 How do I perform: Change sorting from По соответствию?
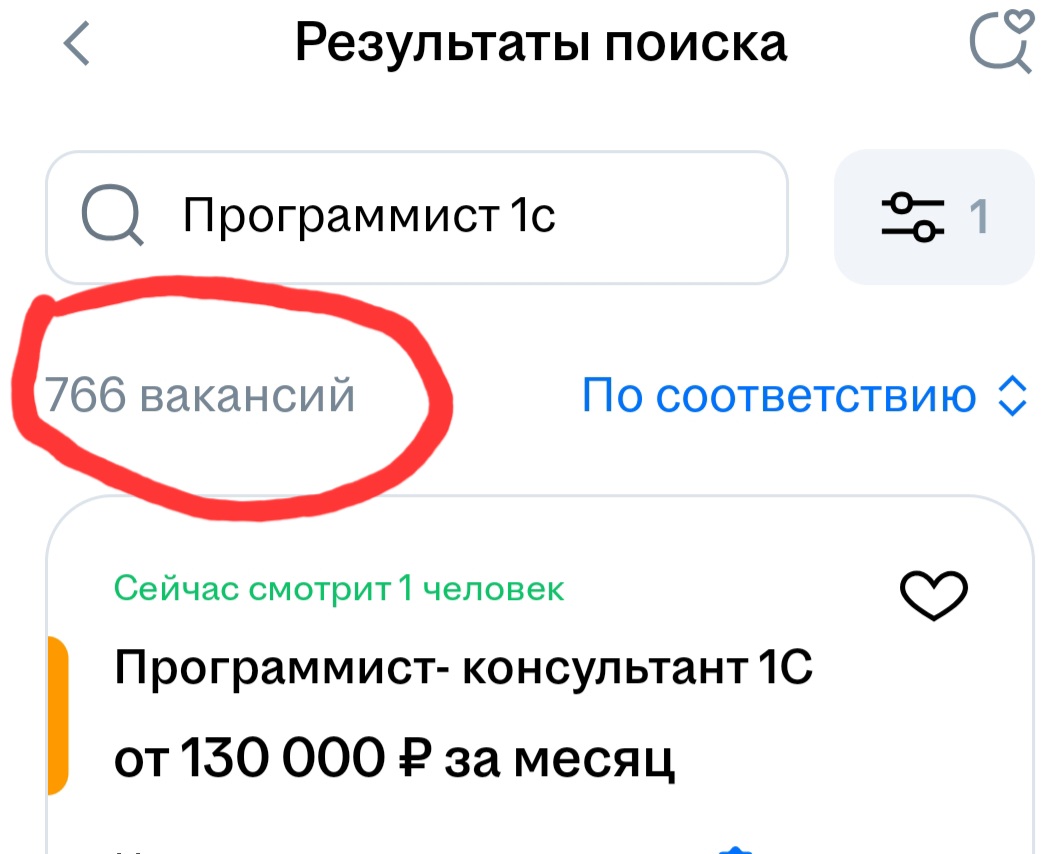804,395
